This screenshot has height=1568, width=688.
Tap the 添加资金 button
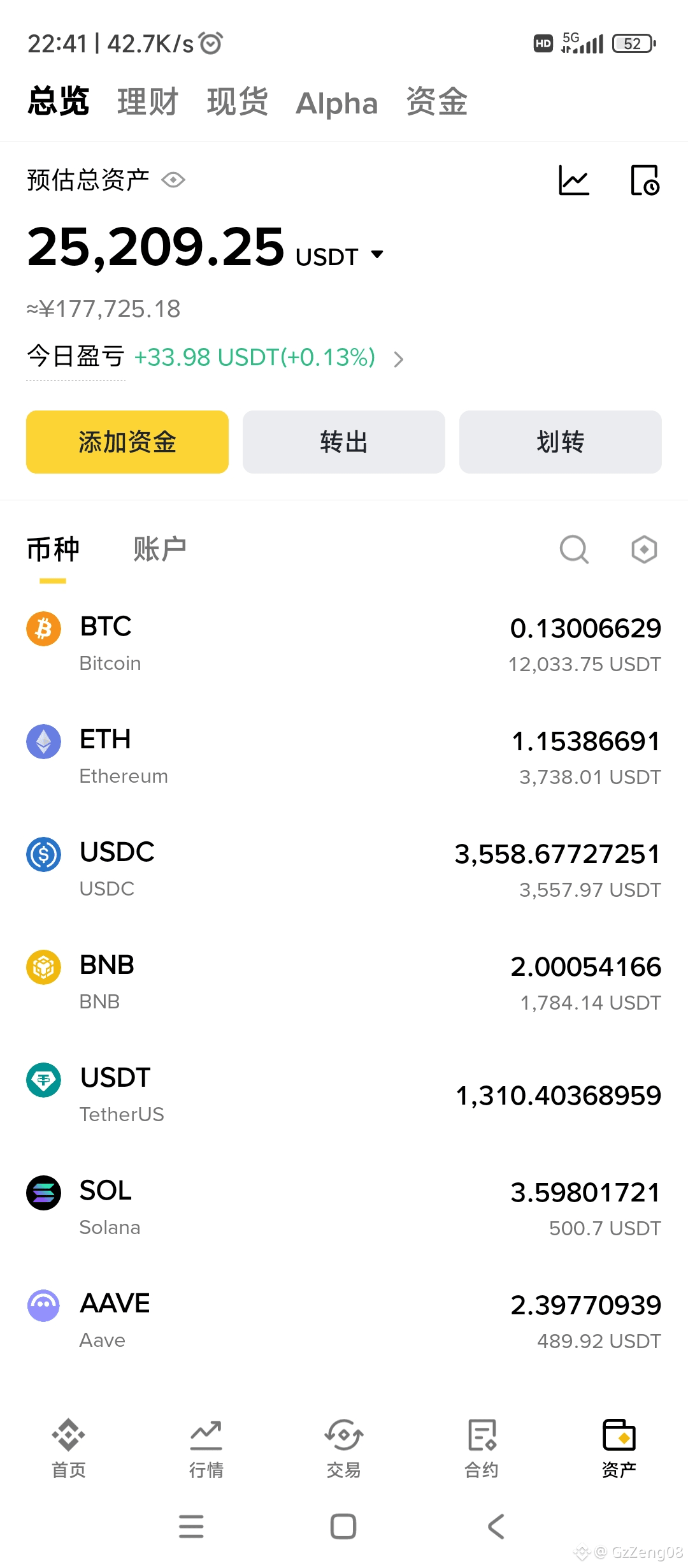tap(127, 442)
